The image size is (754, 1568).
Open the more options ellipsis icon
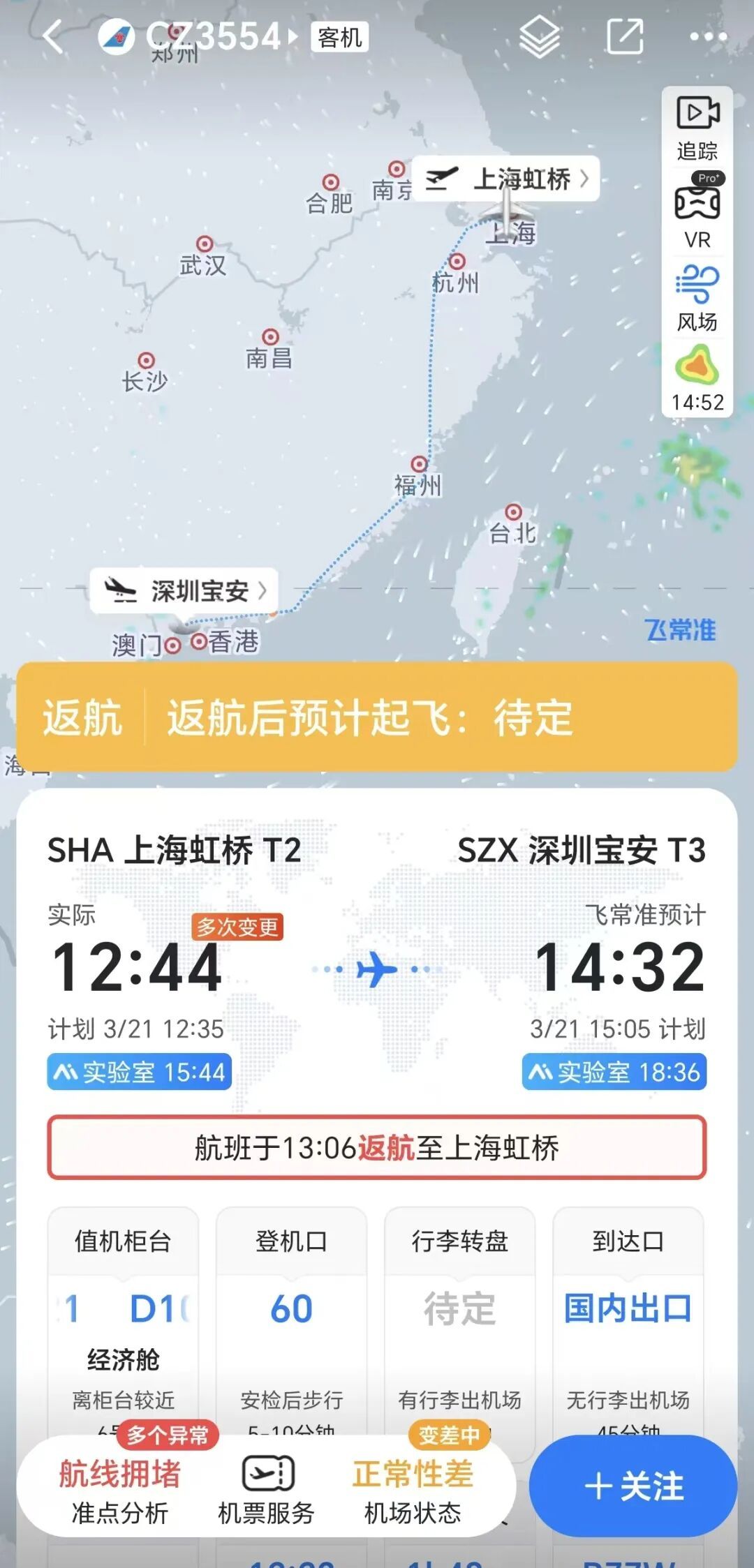(707, 36)
